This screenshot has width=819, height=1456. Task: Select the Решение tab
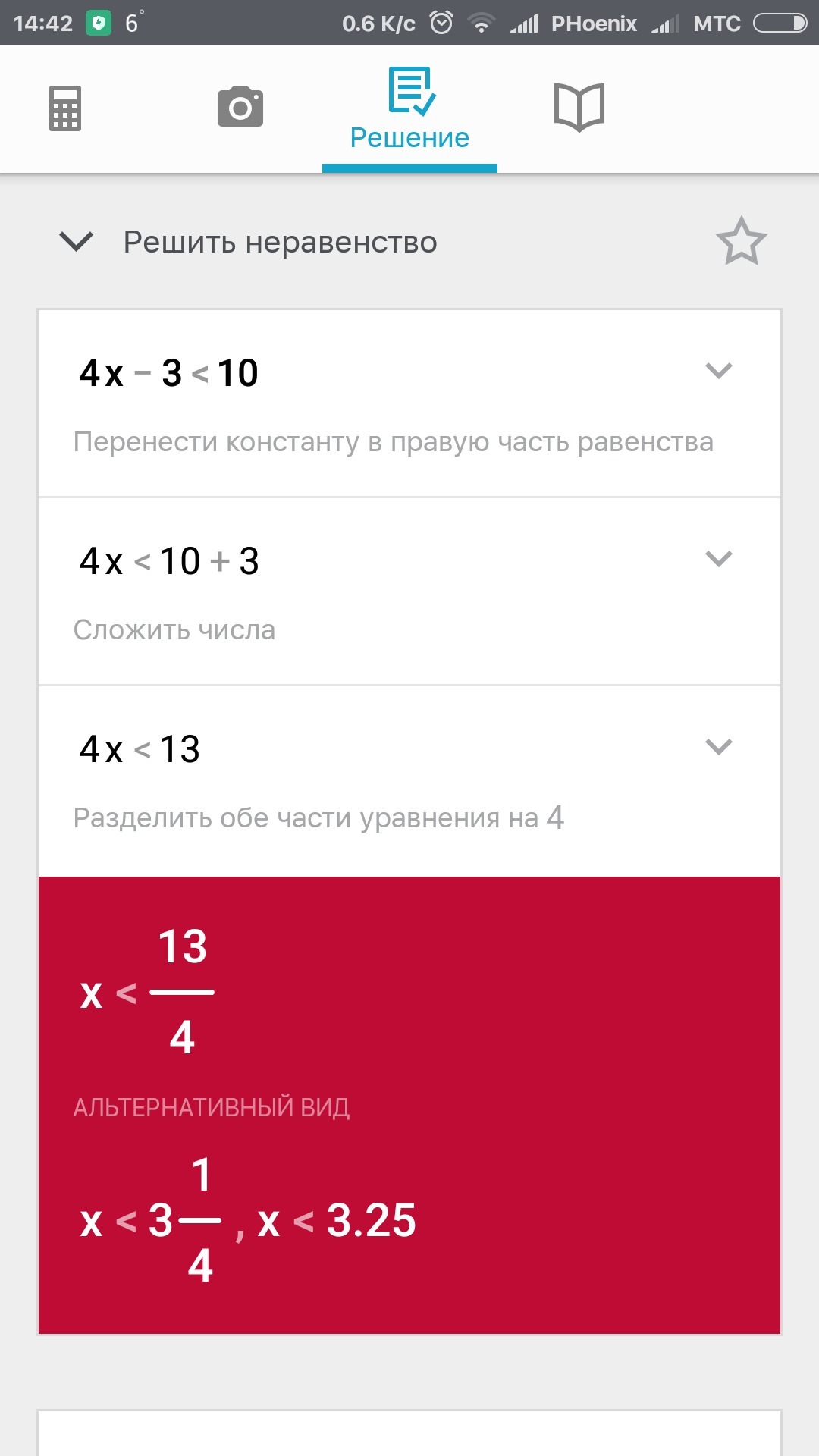tap(409, 110)
